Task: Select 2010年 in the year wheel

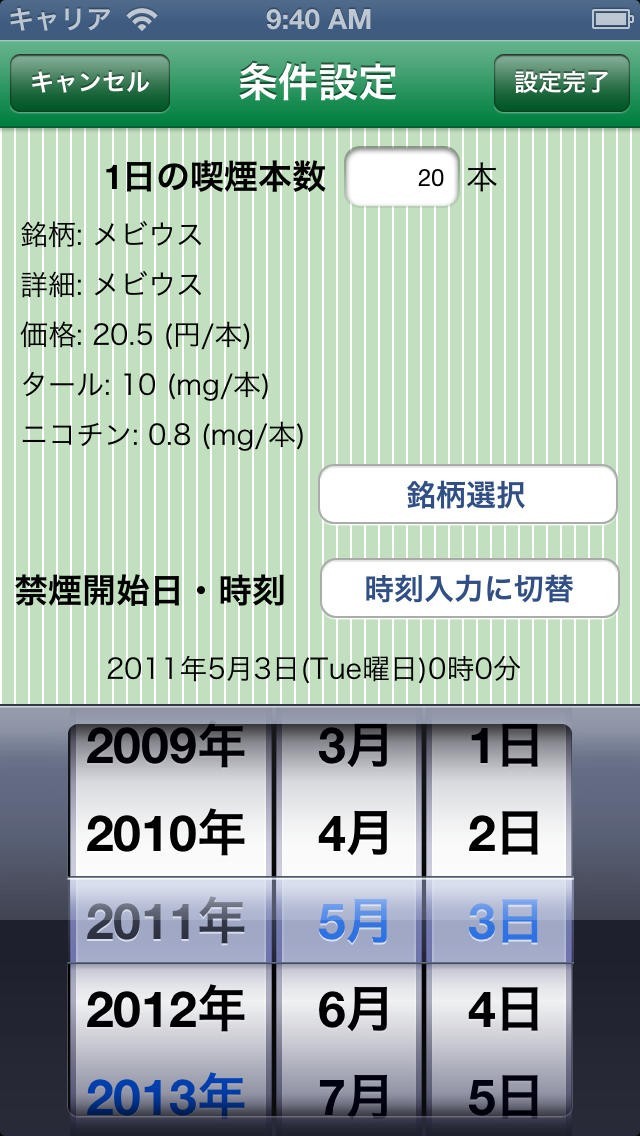Action: (166, 833)
